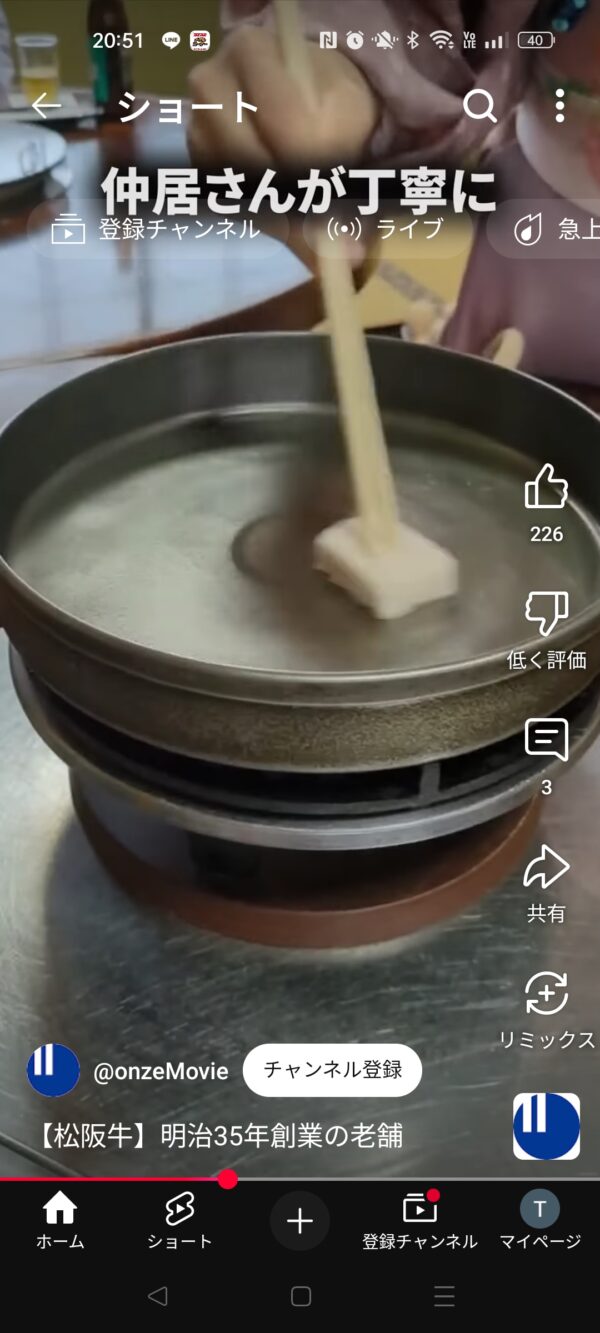600x1333 pixels.
Task: Open the sound thumbnail at bottom right
Action: coord(546,1126)
